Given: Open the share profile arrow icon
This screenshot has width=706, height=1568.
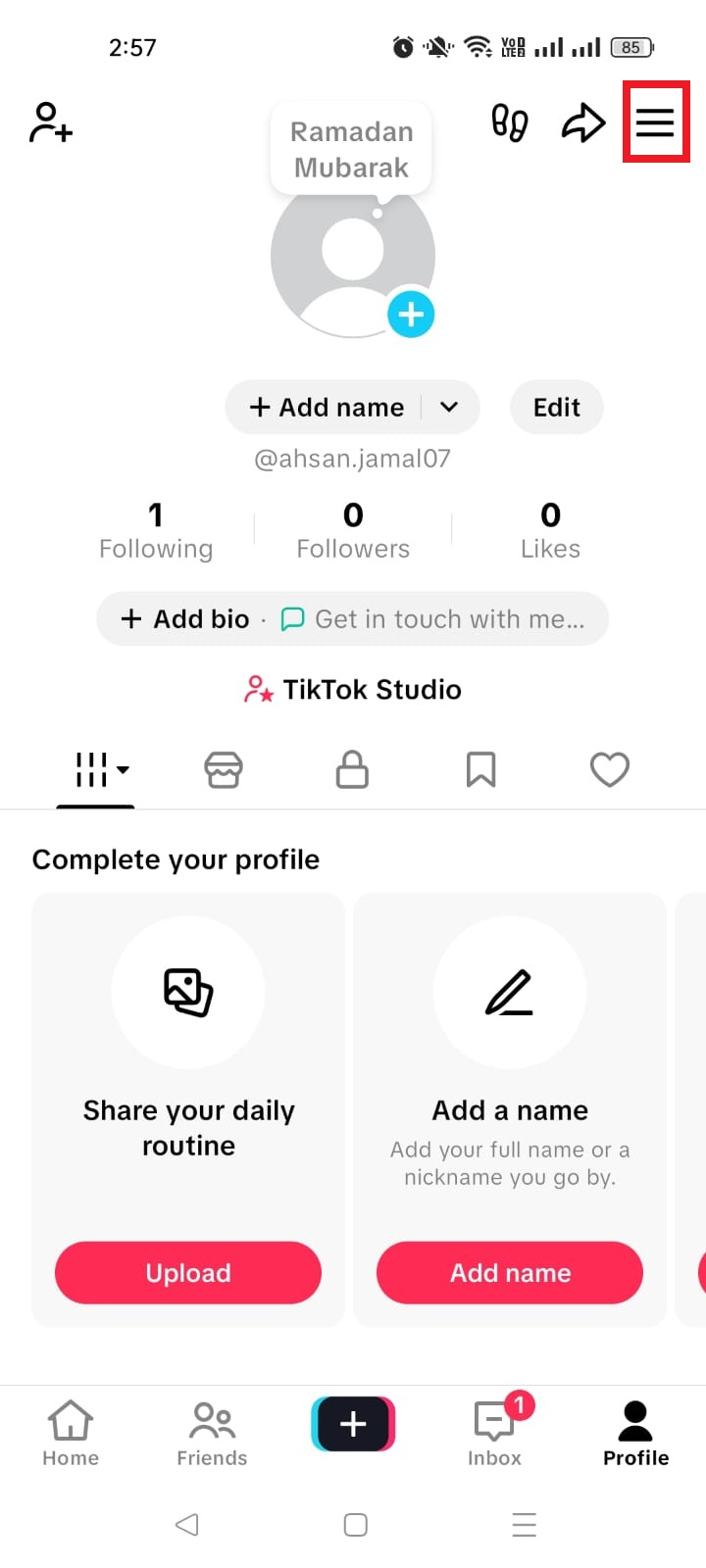Looking at the screenshot, I should click(x=583, y=122).
